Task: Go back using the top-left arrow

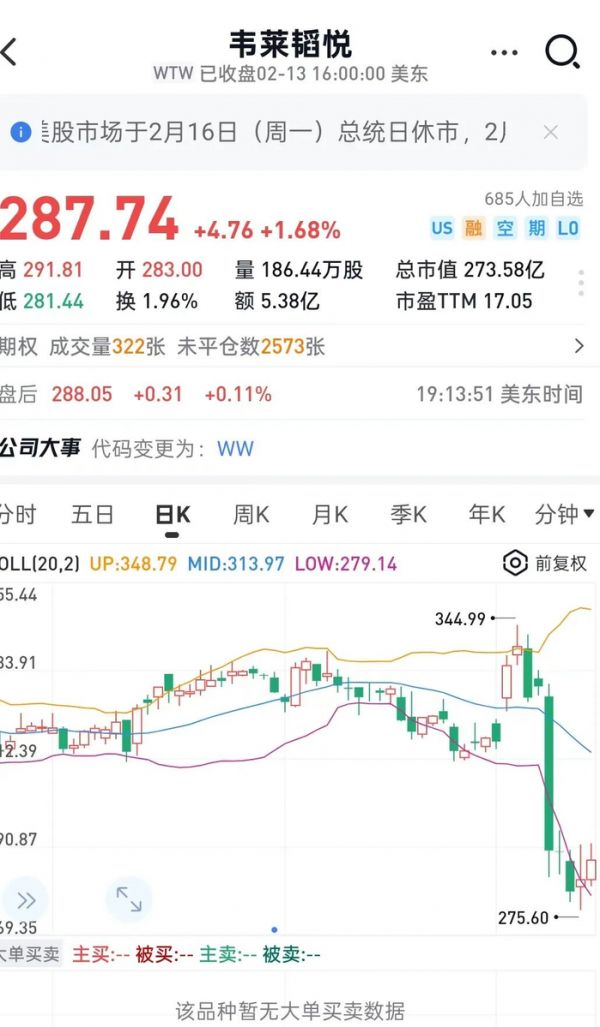Action: click(10, 52)
